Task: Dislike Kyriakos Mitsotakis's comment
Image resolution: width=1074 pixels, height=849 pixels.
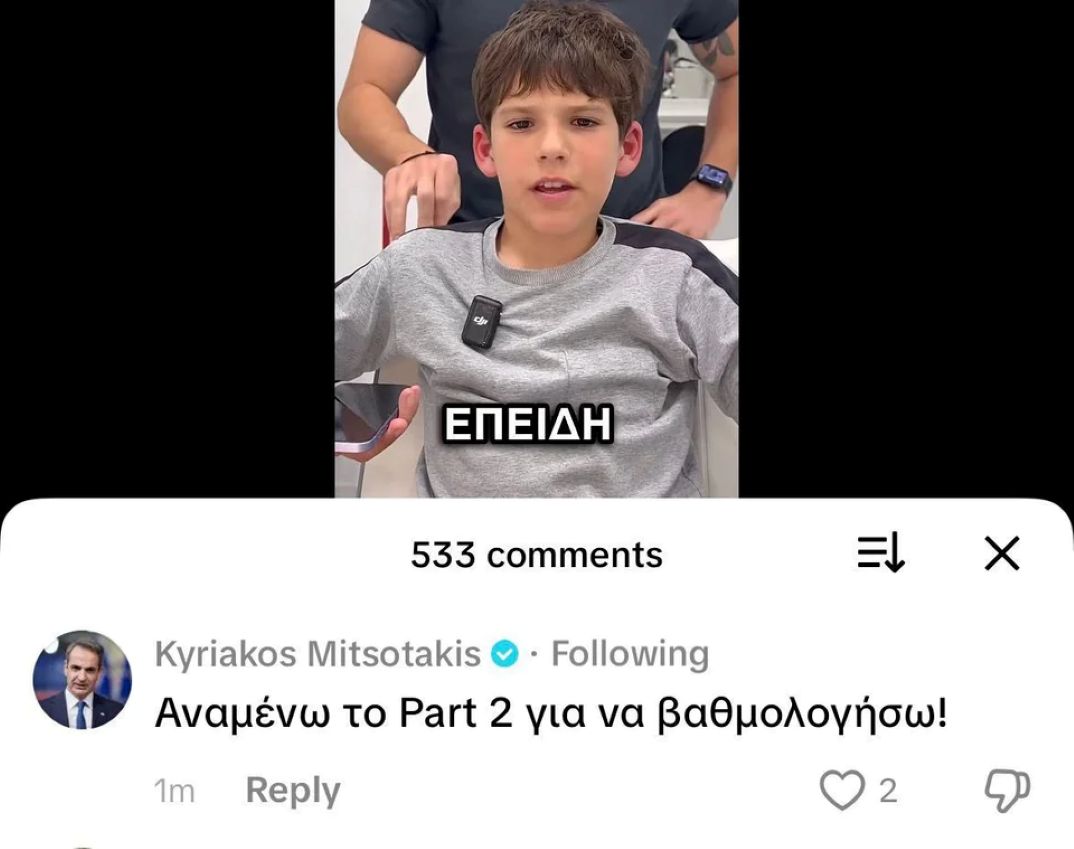Action: click(x=1007, y=791)
